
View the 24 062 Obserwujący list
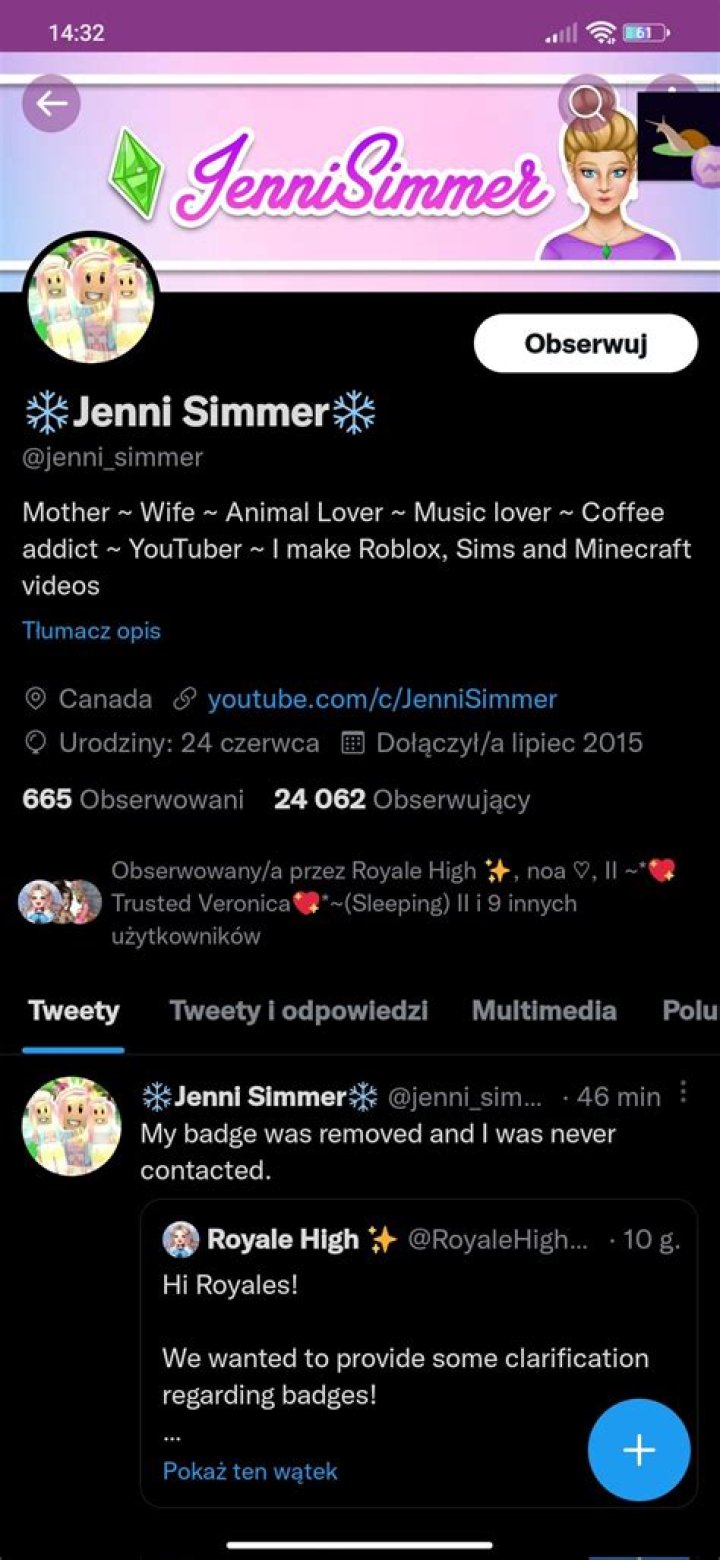pos(402,800)
